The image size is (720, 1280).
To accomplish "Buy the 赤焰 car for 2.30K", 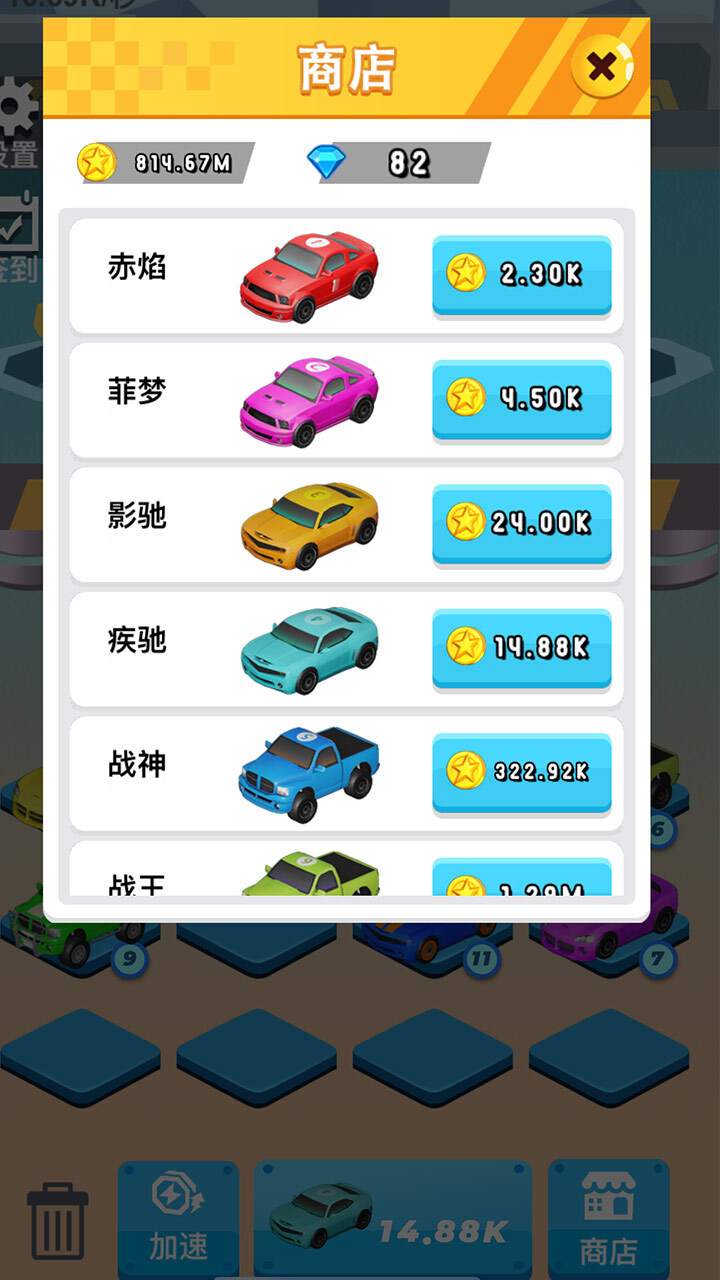I will click(x=521, y=274).
